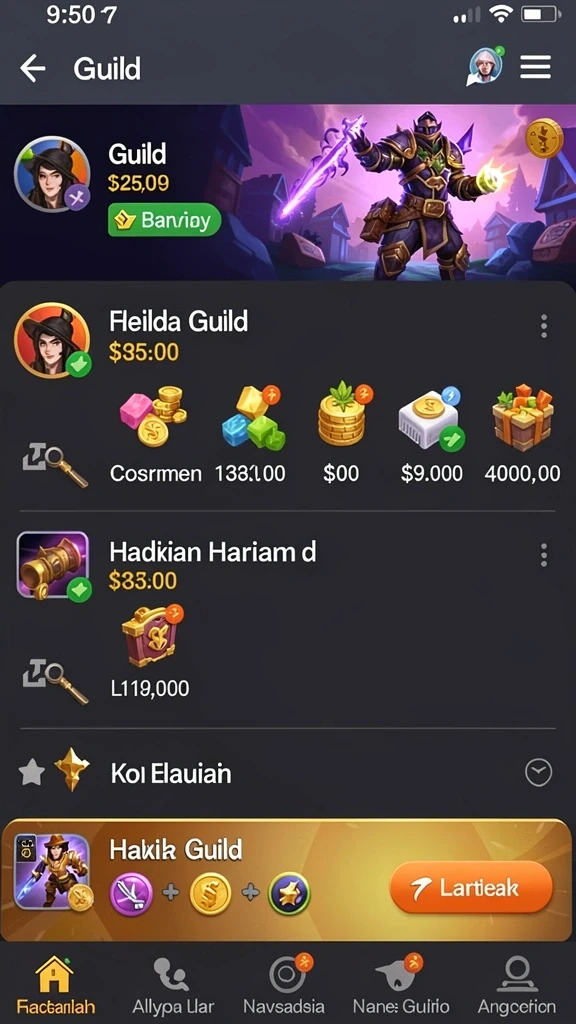Viewport: 576px width, 1024px height.
Task: Open the profile avatar in top bar
Action: pyautogui.click(x=485, y=66)
